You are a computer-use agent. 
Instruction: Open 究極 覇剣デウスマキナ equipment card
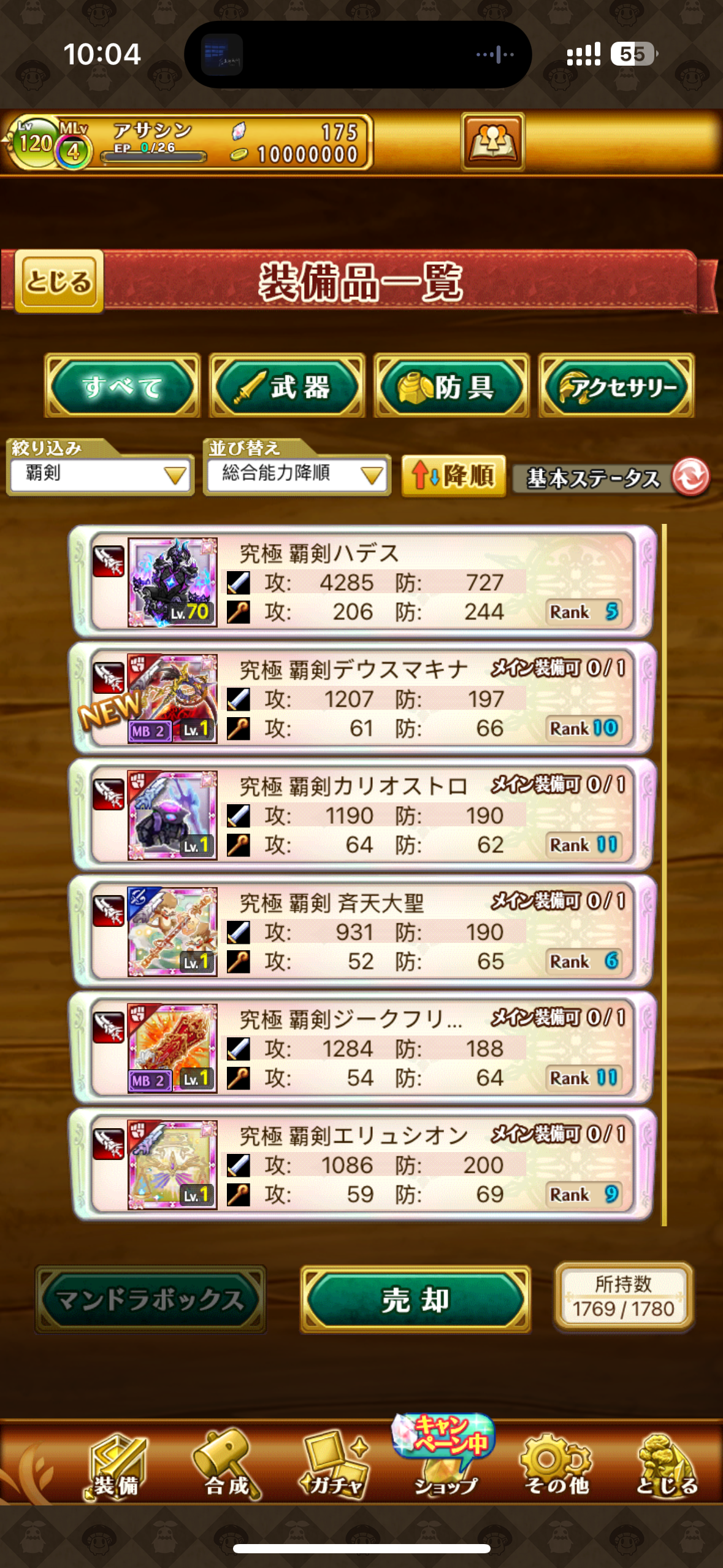coord(362,699)
